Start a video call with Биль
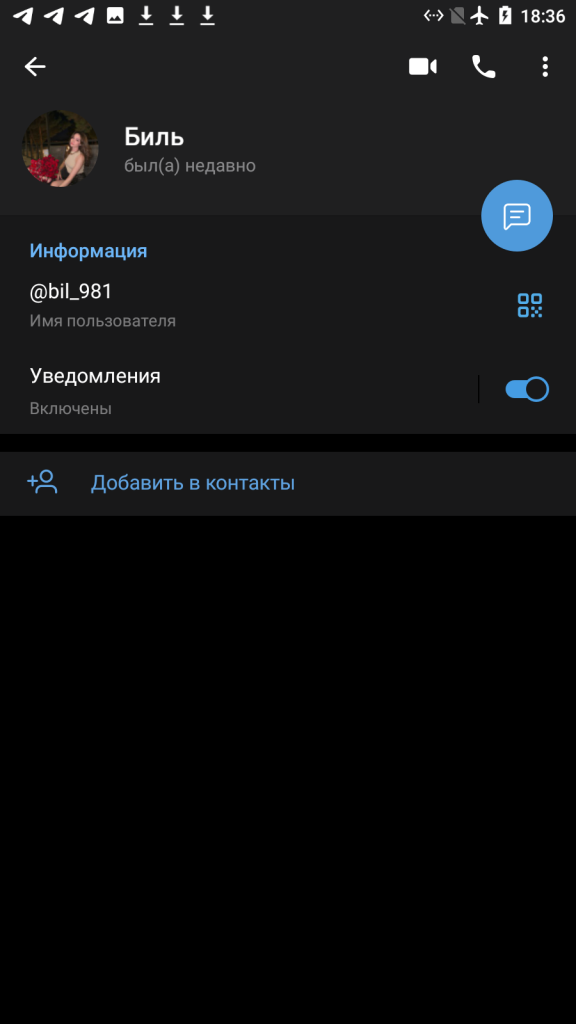This screenshot has width=576, height=1024. [423, 67]
